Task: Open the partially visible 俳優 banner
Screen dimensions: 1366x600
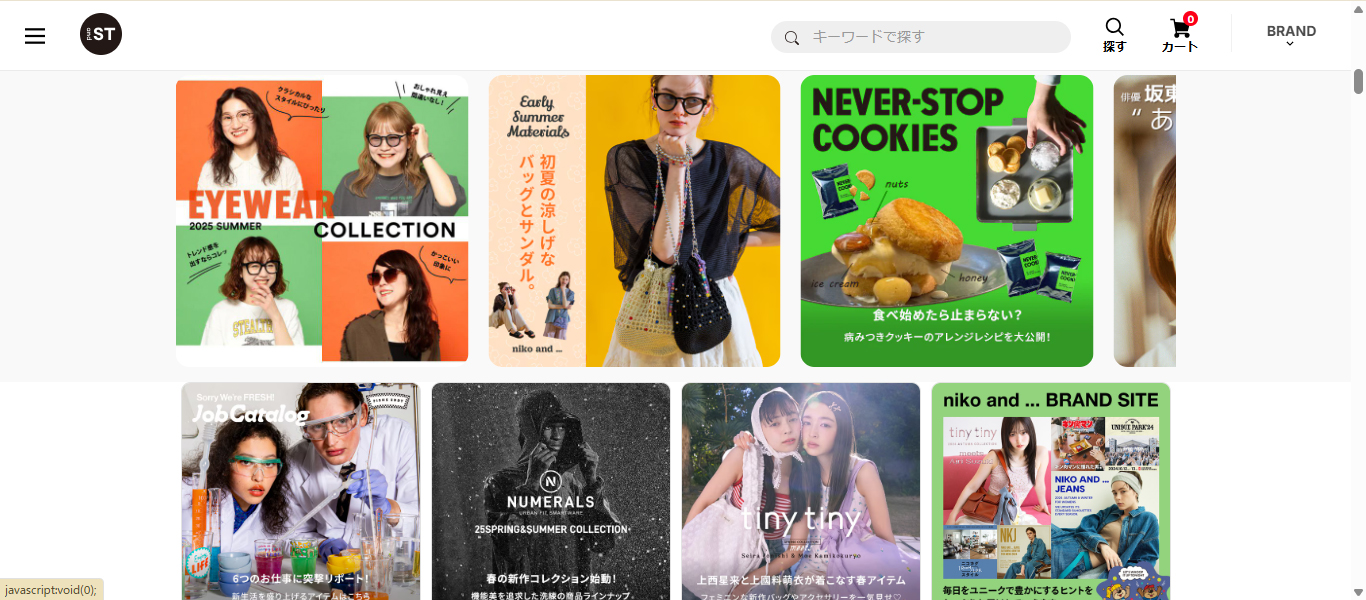Action: point(1145,220)
